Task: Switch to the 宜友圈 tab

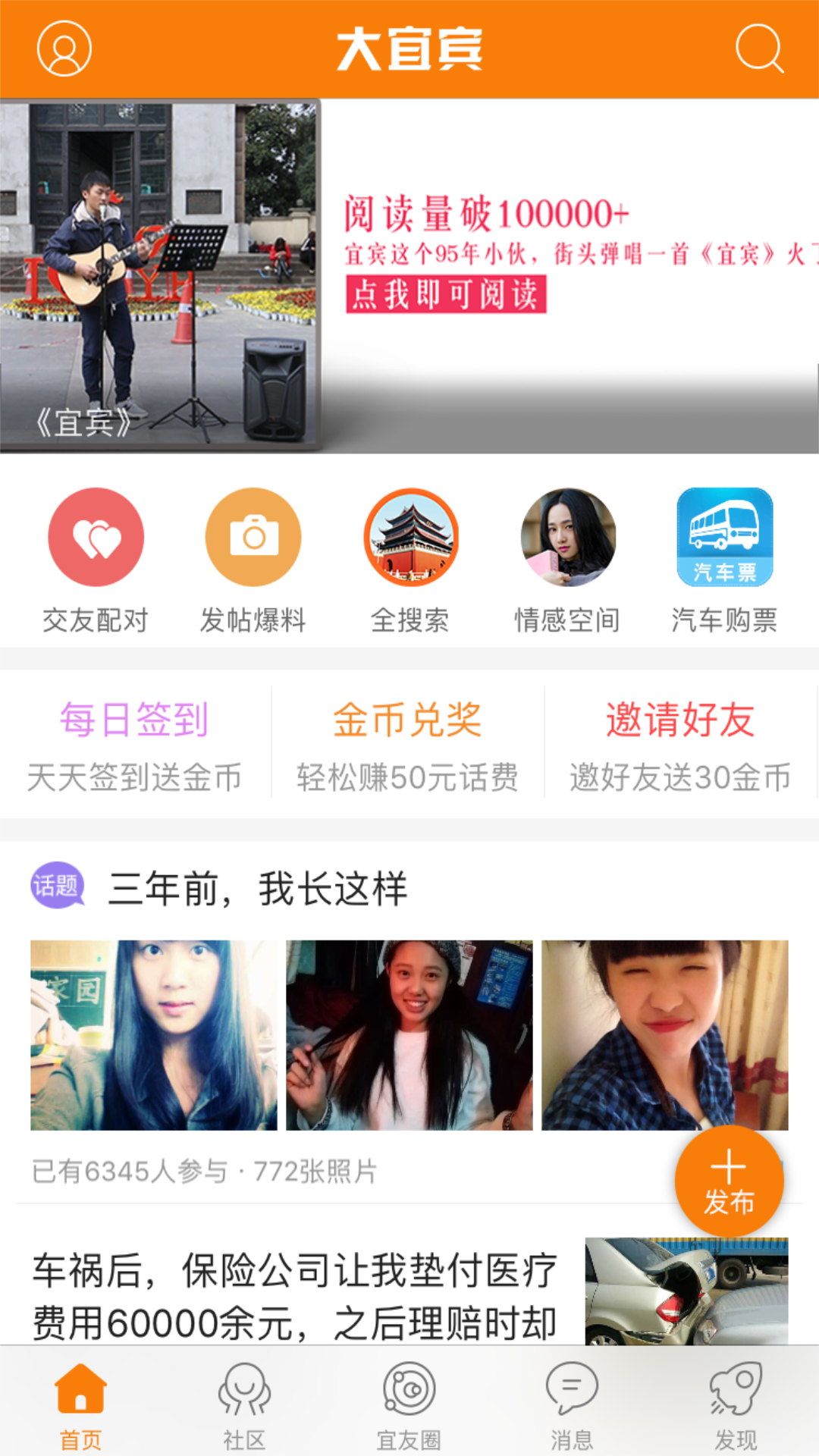Action: tap(409, 1404)
